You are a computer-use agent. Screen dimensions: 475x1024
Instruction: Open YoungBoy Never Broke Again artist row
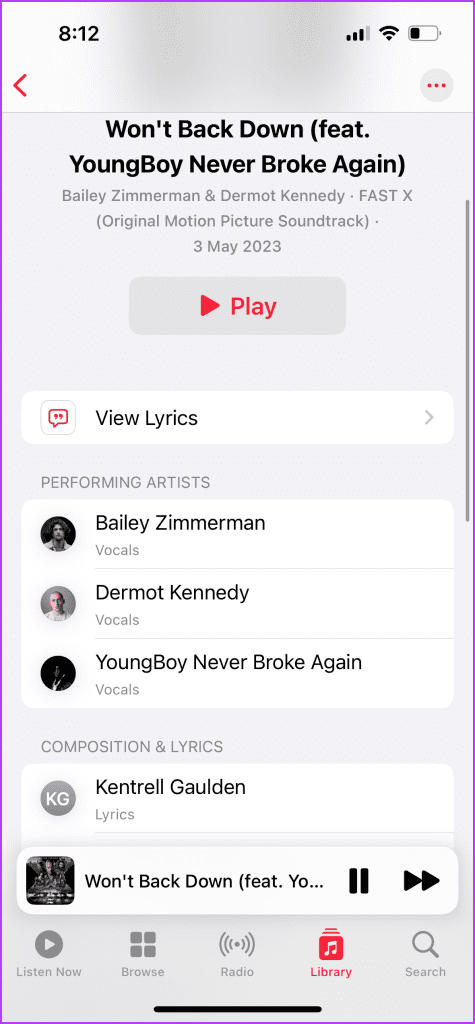pyautogui.click(x=237, y=673)
